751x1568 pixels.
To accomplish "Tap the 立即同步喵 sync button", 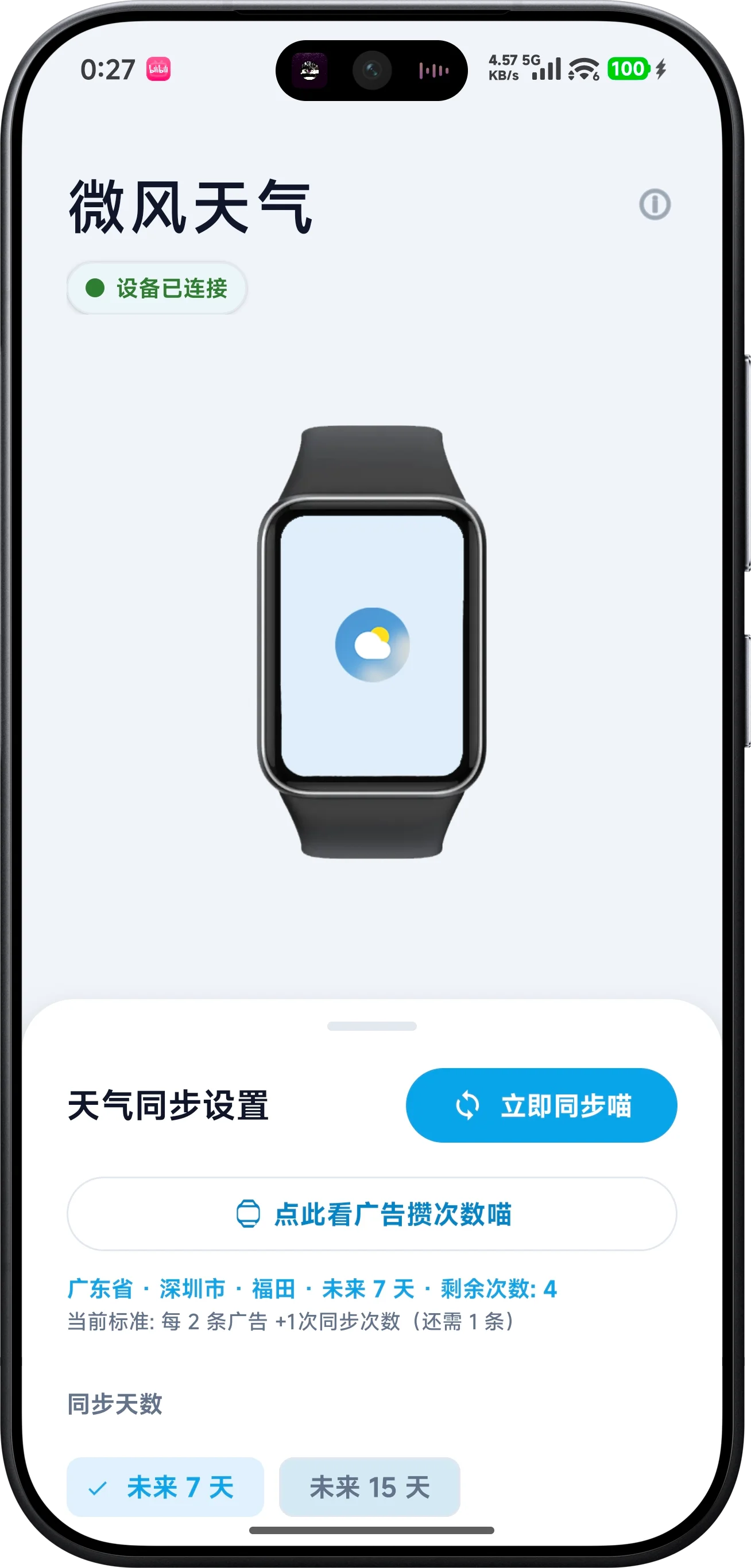I will click(541, 1105).
